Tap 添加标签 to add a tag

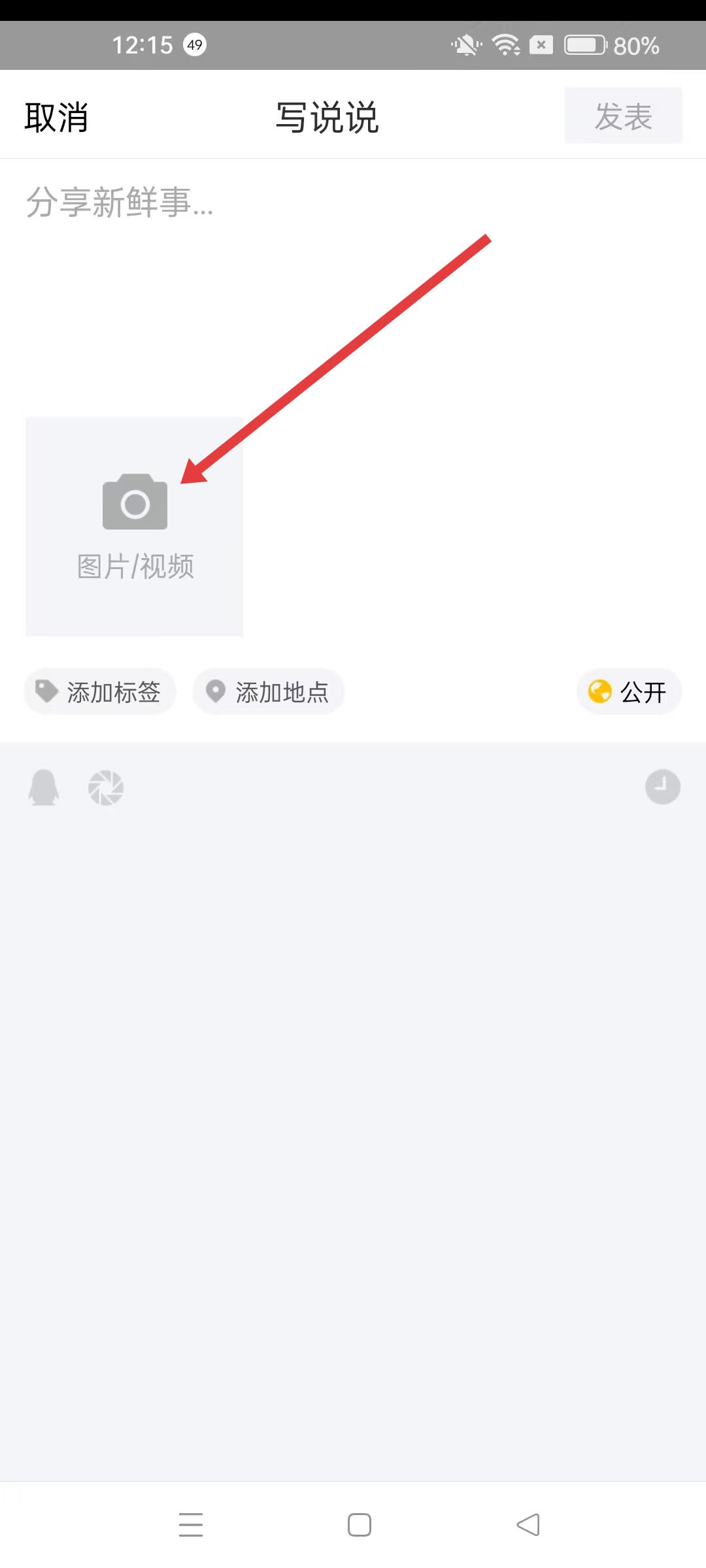[x=100, y=691]
